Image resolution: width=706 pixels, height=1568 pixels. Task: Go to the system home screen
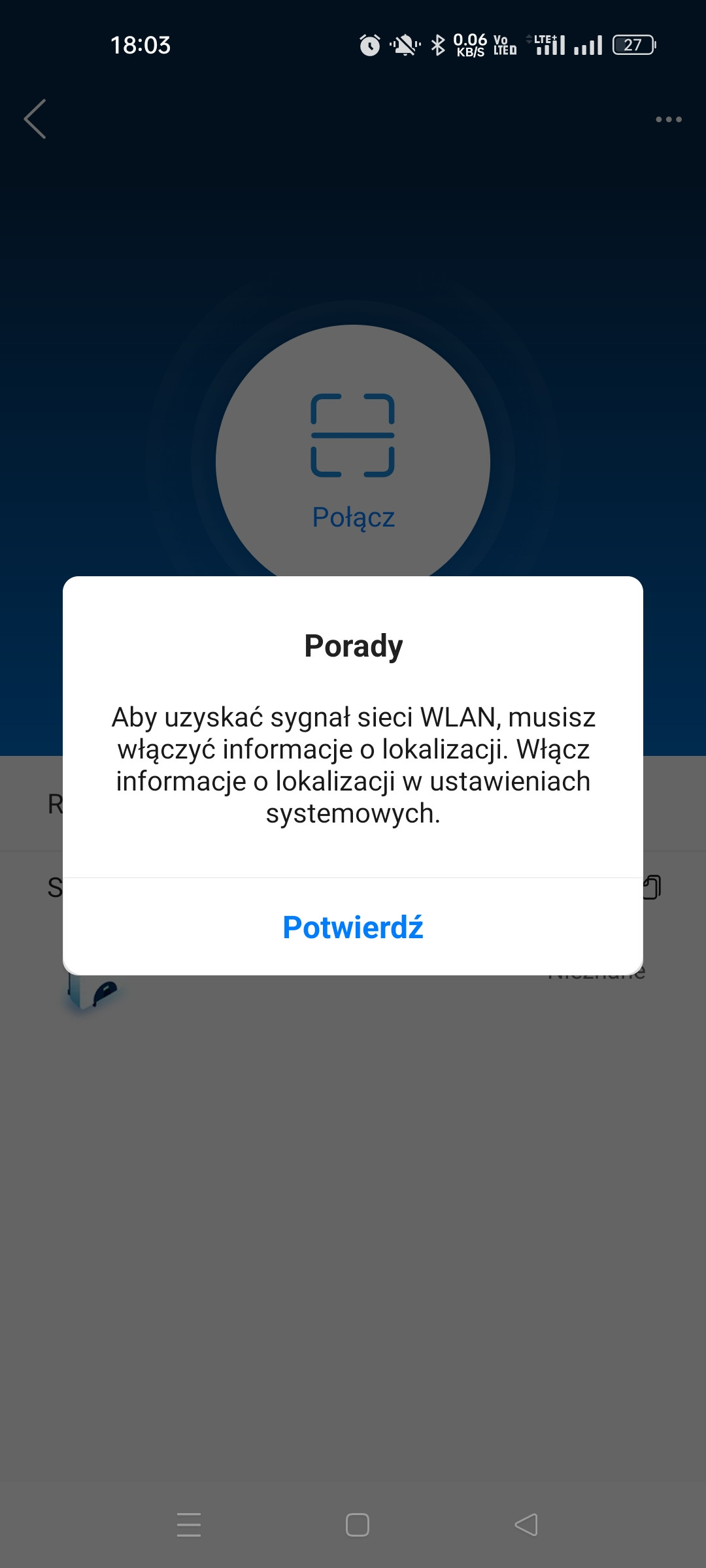(357, 1525)
